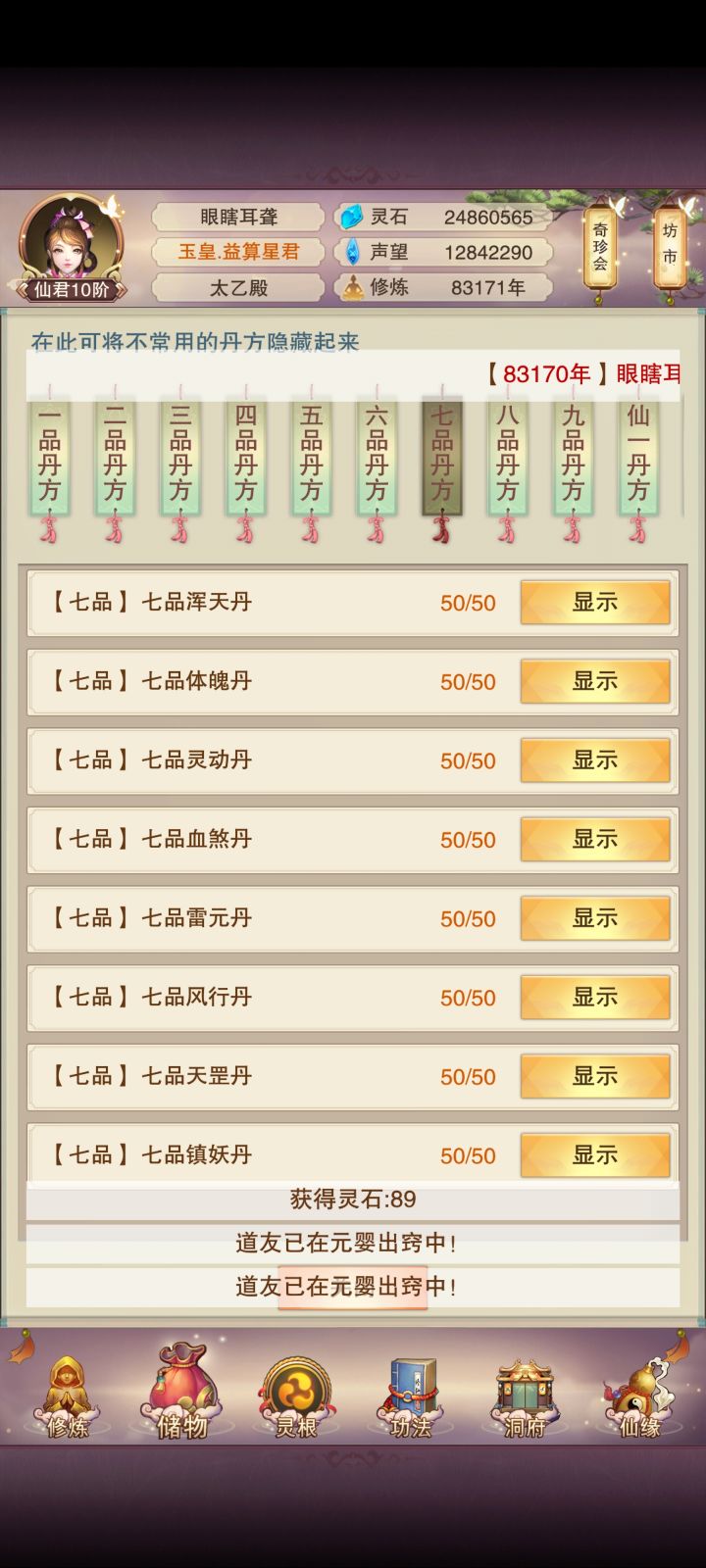
Task: Toggle visibility of 七品浑天丹 recipe
Action: click(595, 603)
